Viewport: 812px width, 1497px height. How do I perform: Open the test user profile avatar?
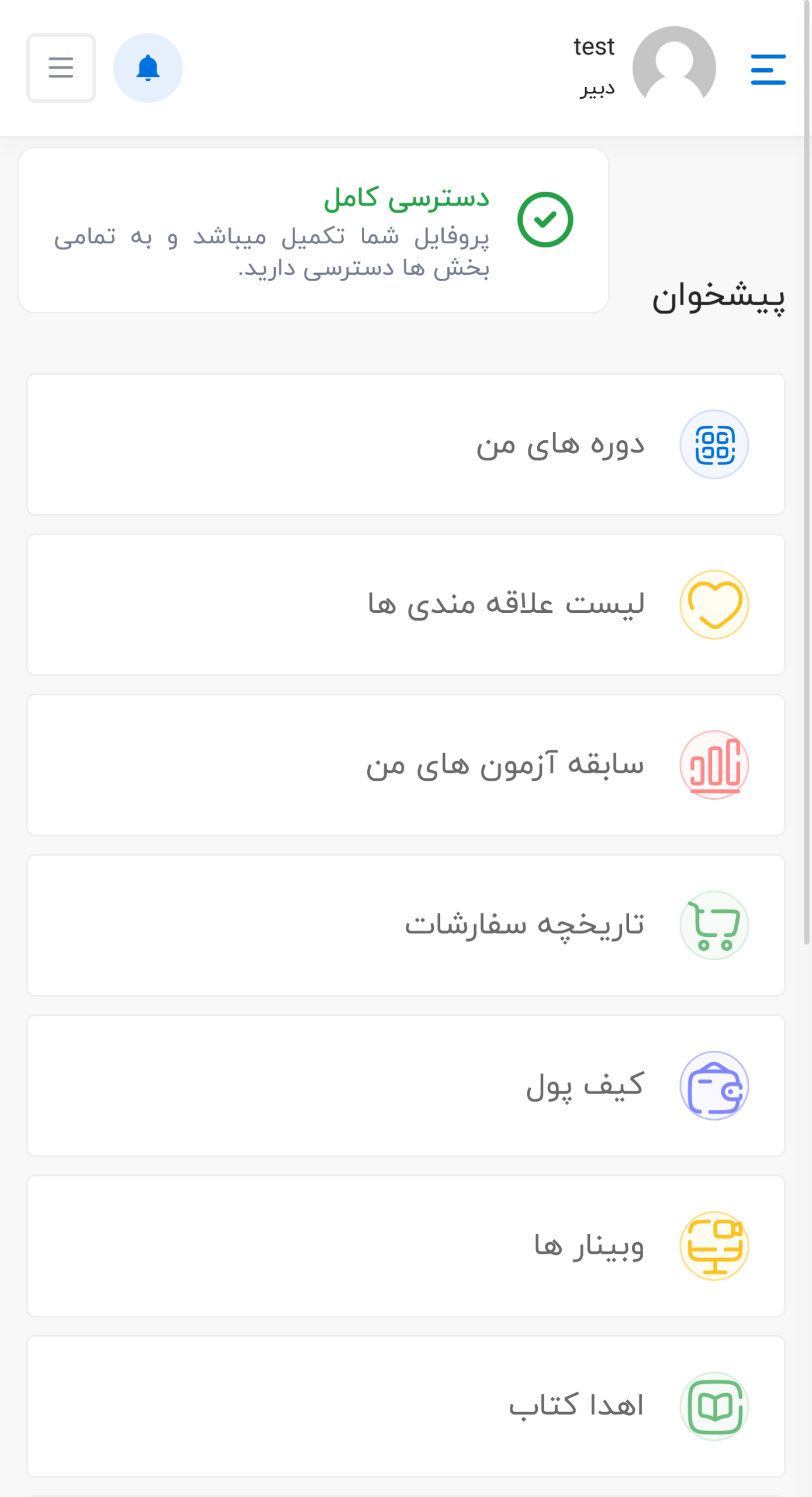673,67
